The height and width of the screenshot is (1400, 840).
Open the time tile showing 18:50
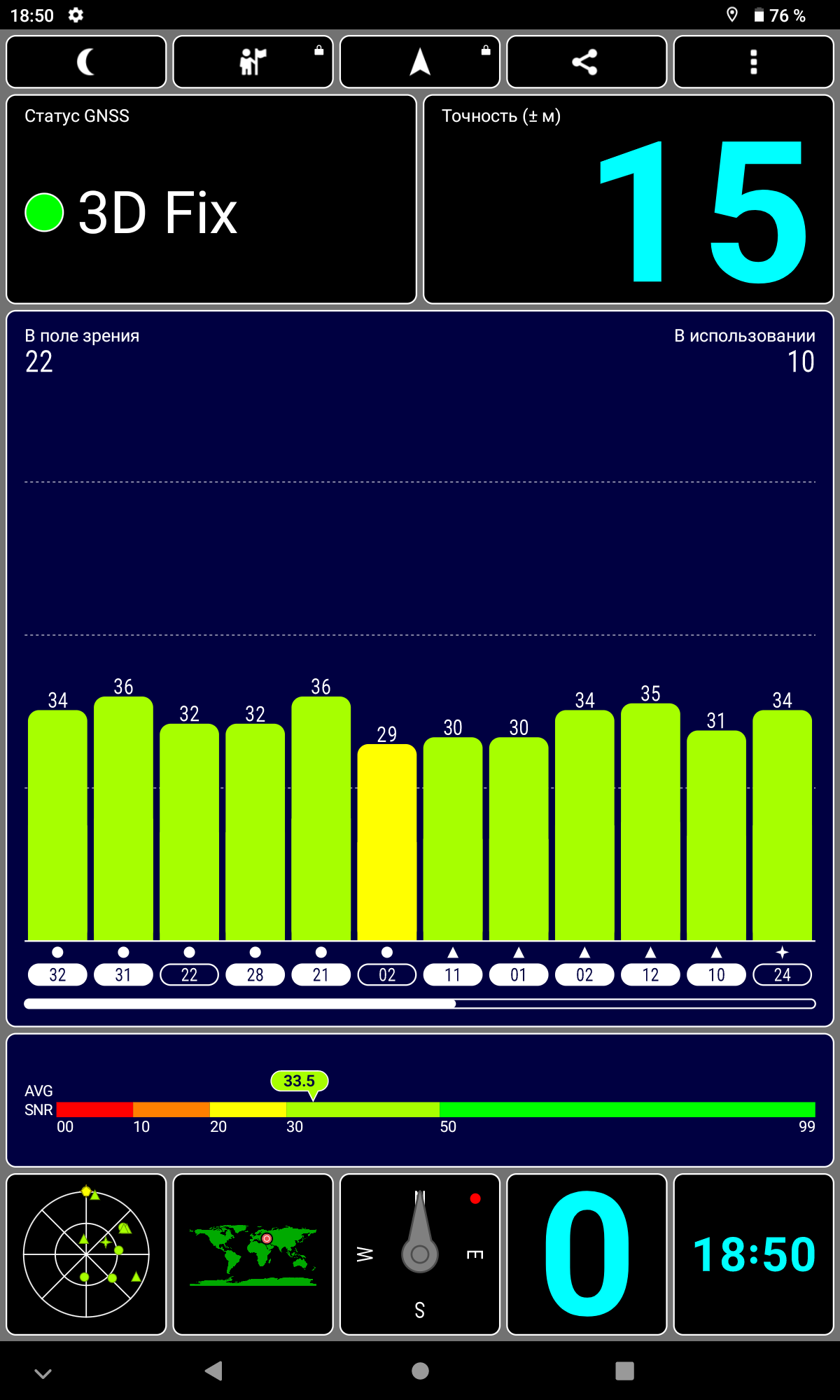tap(753, 1254)
